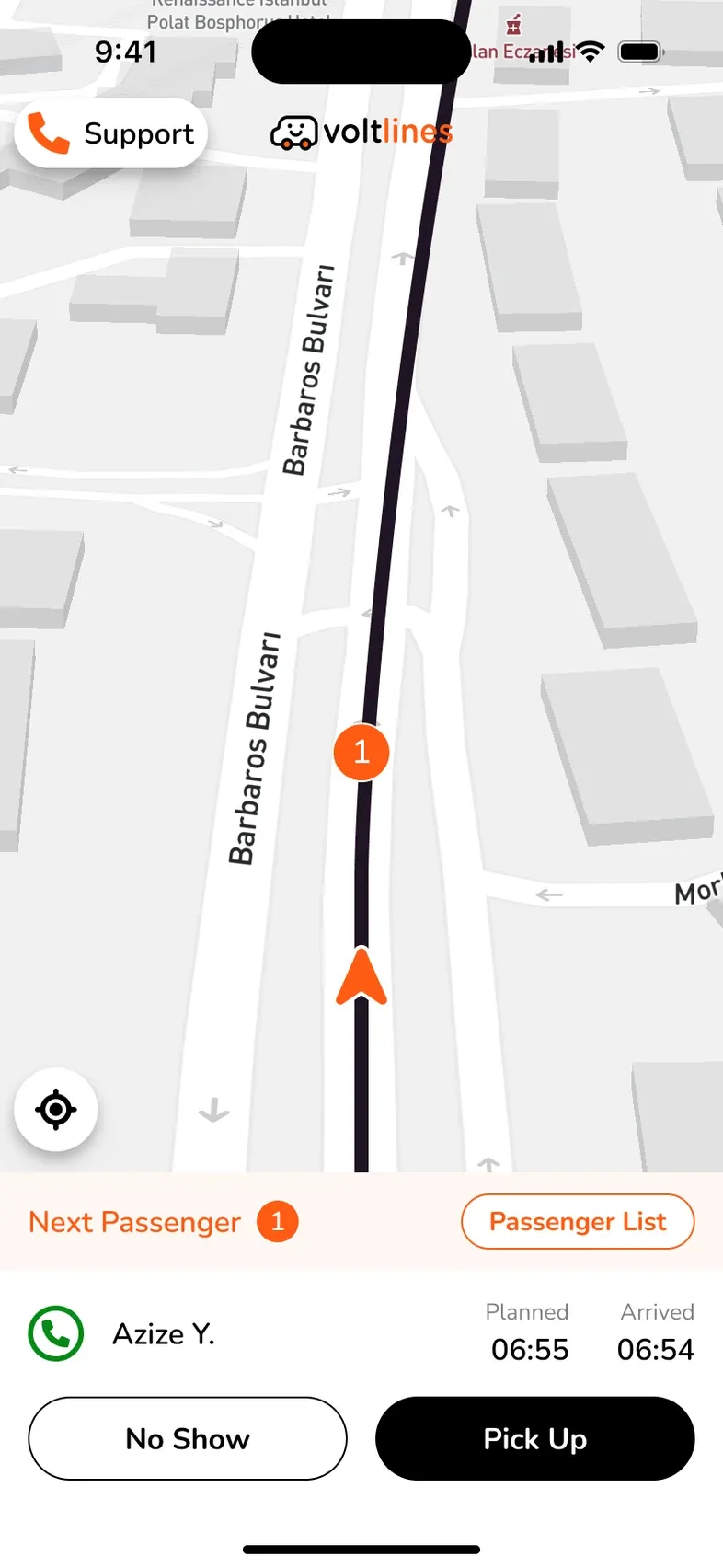This screenshot has height=1568, width=723.
Task: Open the Passenger List
Action: [x=578, y=1222]
